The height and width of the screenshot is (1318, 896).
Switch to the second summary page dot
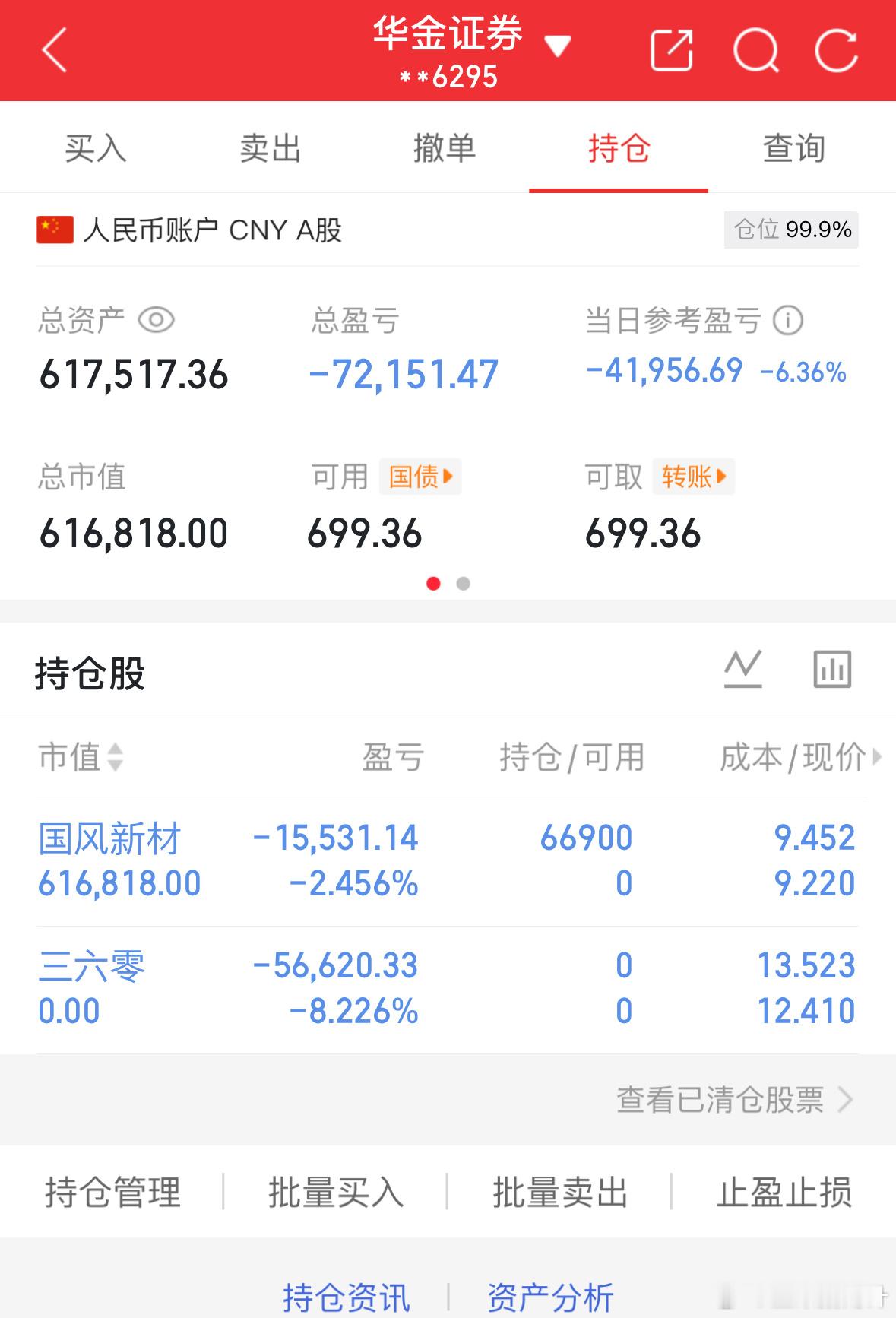tap(463, 584)
